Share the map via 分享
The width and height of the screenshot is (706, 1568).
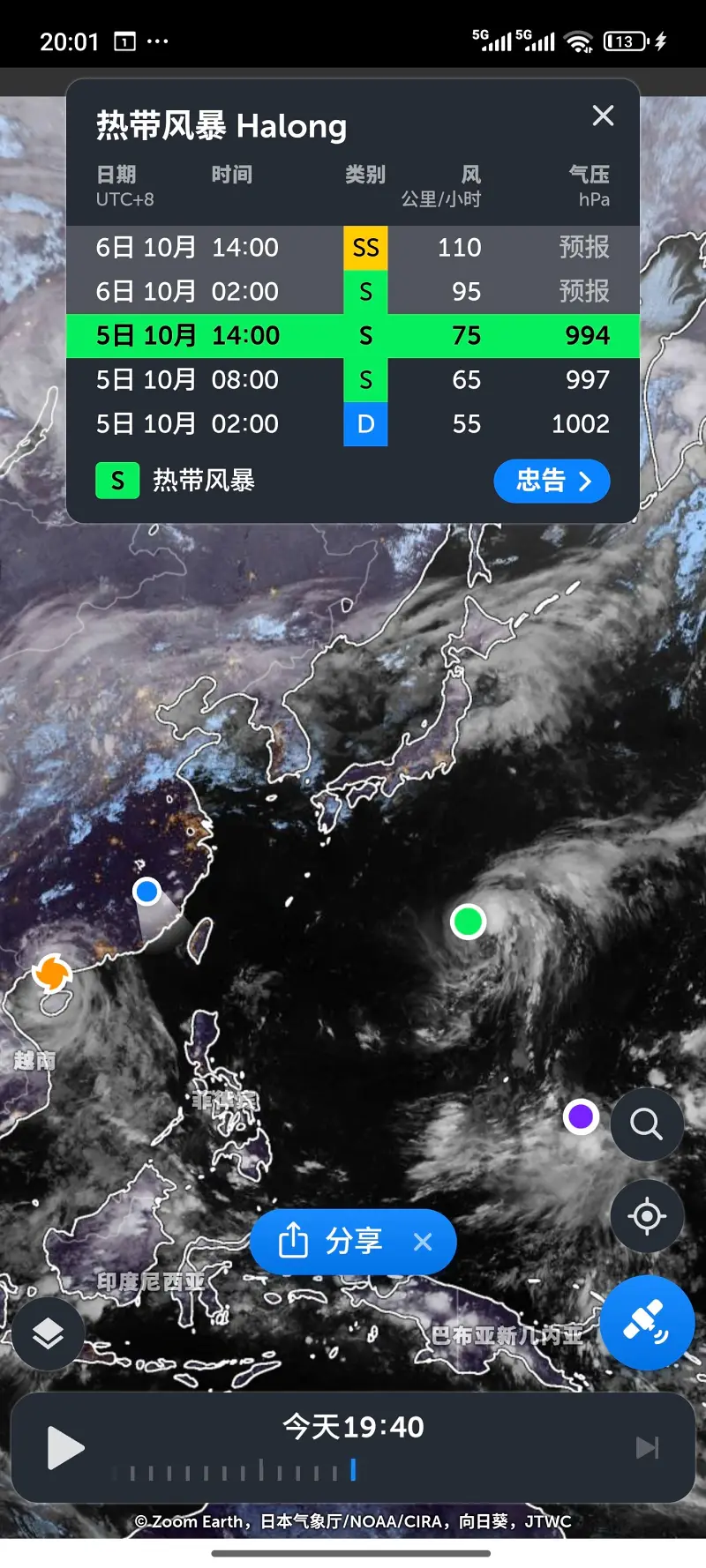pos(331,1242)
